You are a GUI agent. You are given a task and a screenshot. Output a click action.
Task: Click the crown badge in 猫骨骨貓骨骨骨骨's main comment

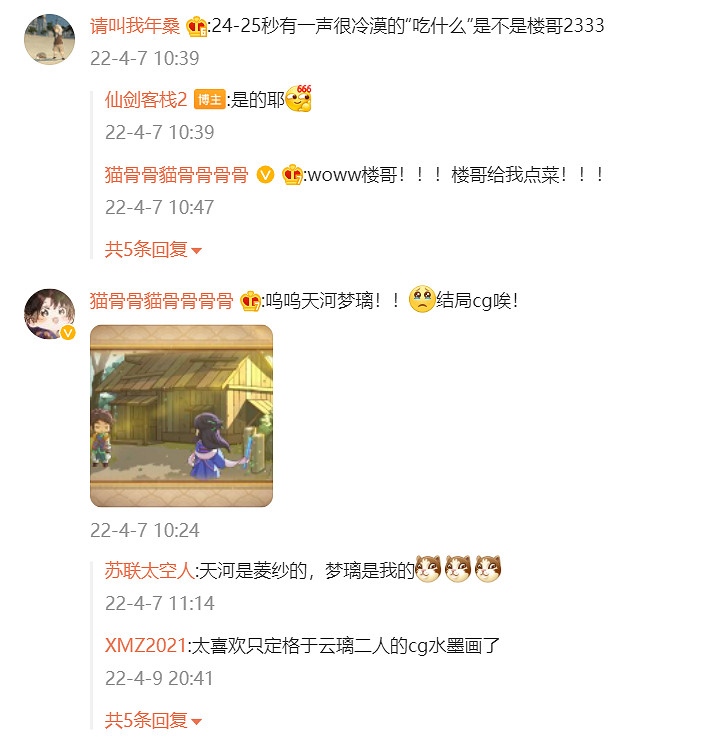point(245,297)
